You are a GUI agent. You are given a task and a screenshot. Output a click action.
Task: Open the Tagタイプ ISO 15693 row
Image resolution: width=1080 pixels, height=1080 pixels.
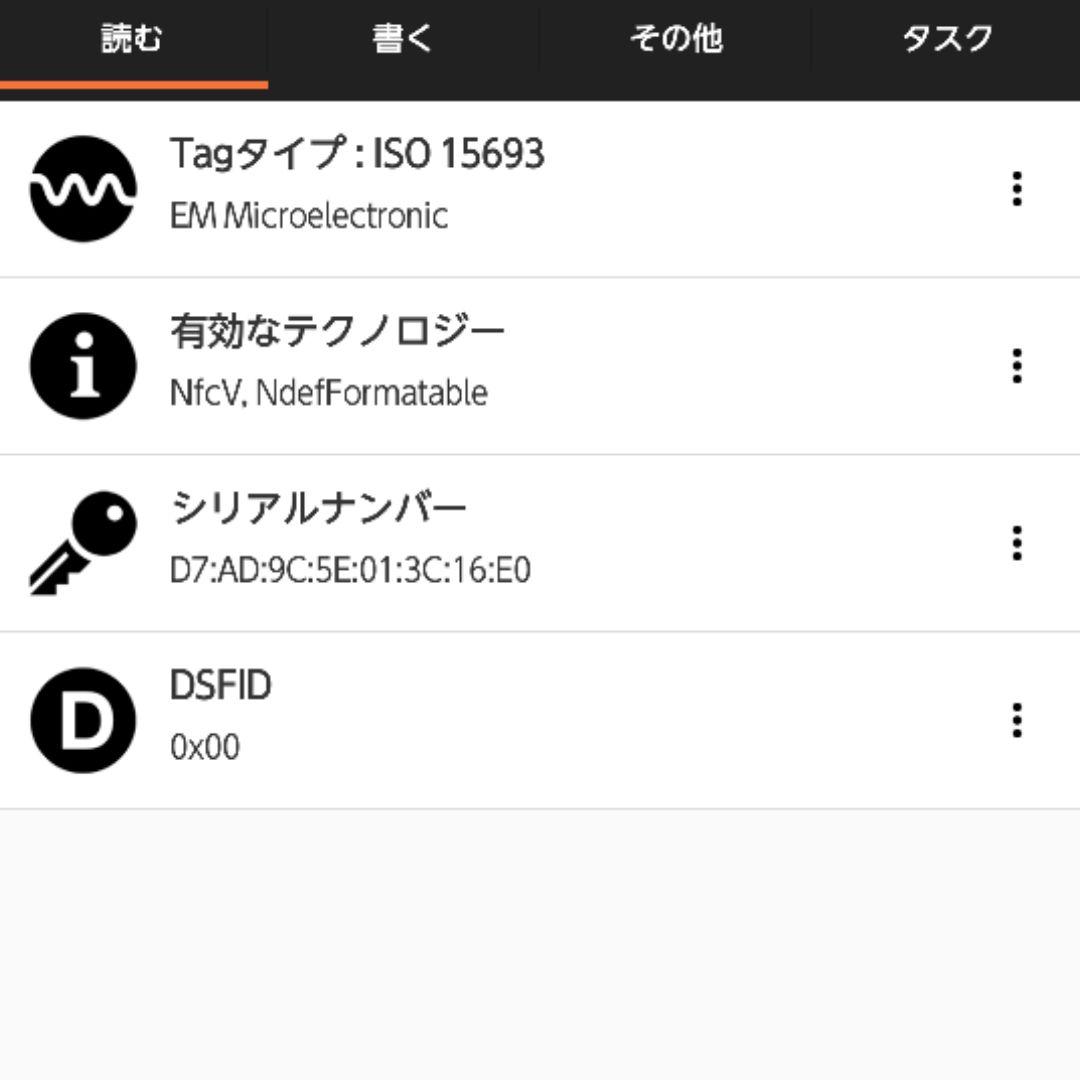pos(500,188)
